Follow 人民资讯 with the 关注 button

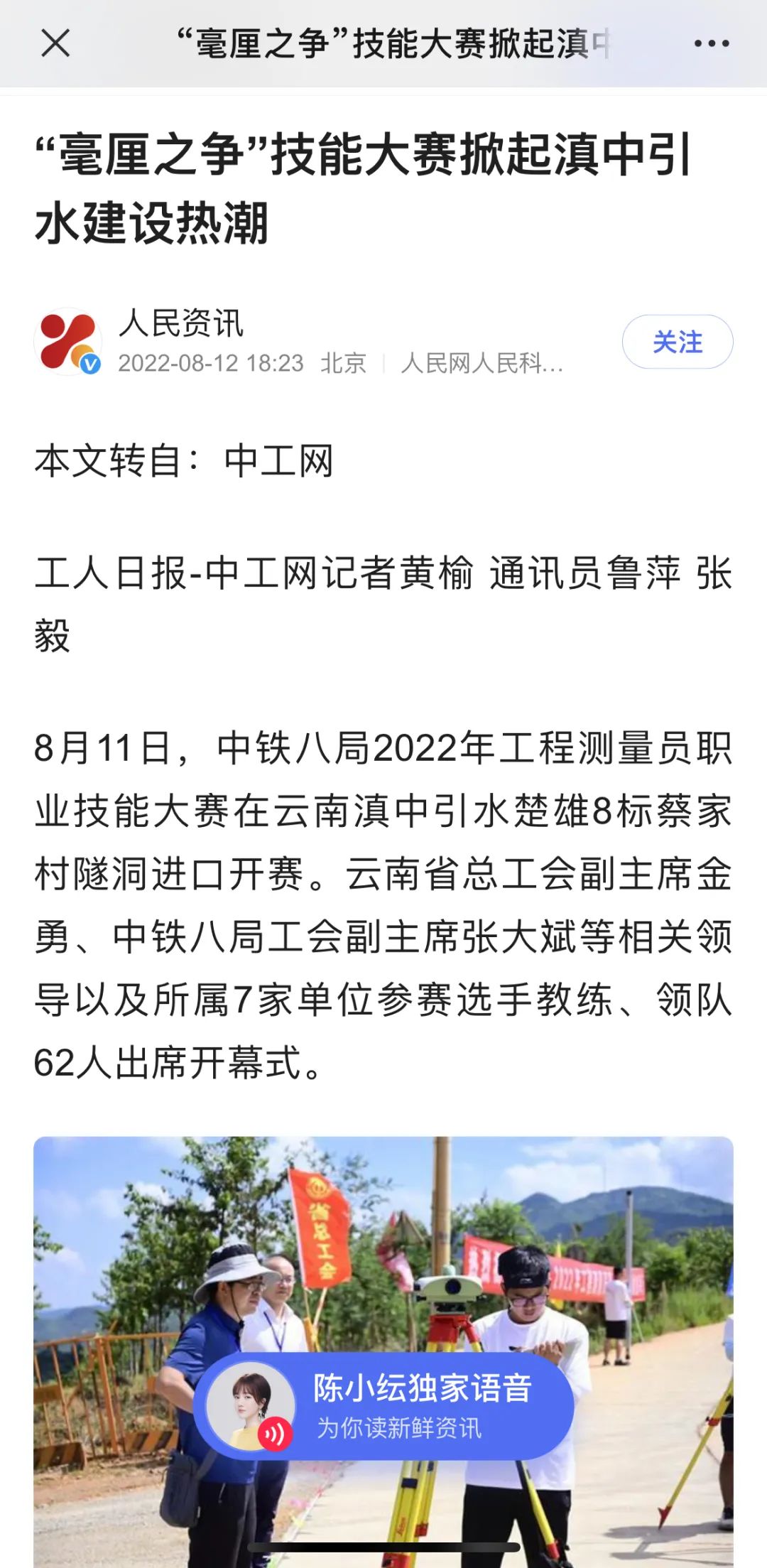pyautogui.click(x=677, y=342)
